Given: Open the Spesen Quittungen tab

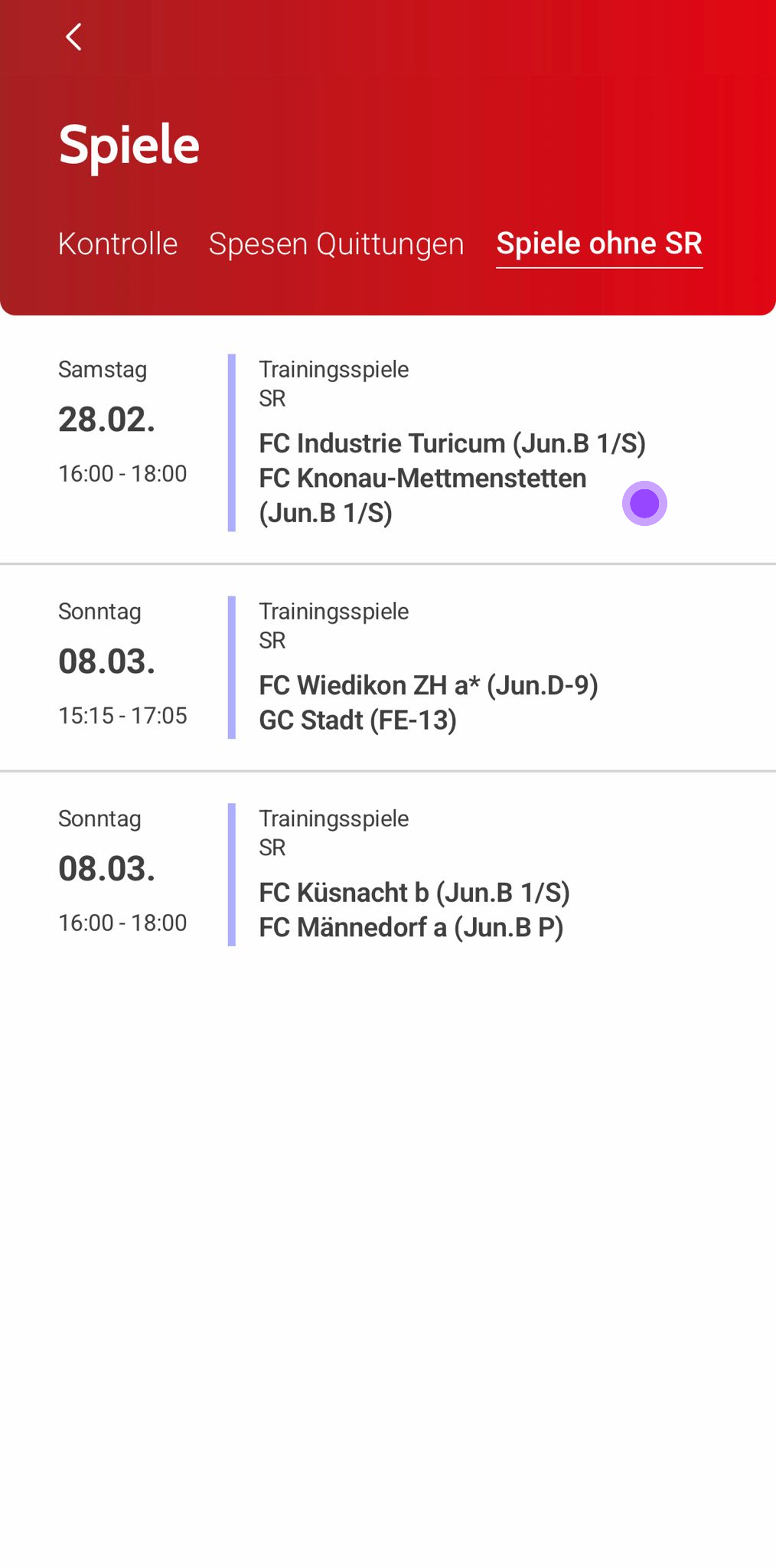Looking at the screenshot, I should pyautogui.click(x=336, y=244).
